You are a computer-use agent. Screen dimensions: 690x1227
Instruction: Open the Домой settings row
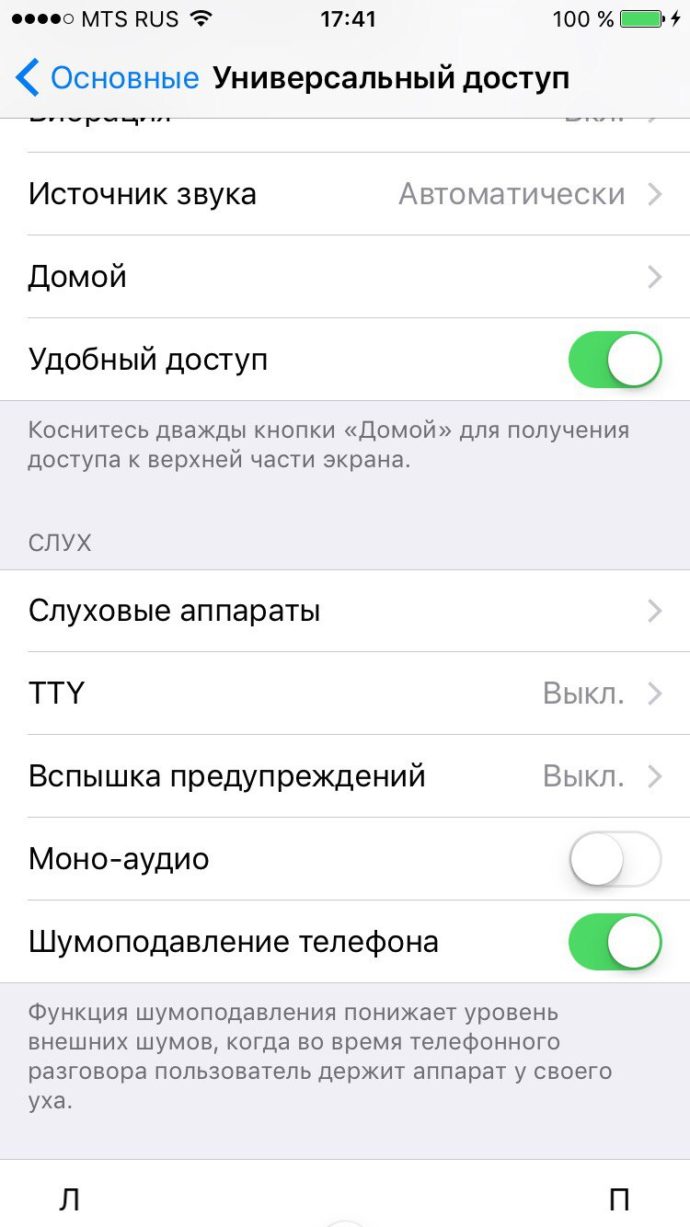tap(345, 277)
